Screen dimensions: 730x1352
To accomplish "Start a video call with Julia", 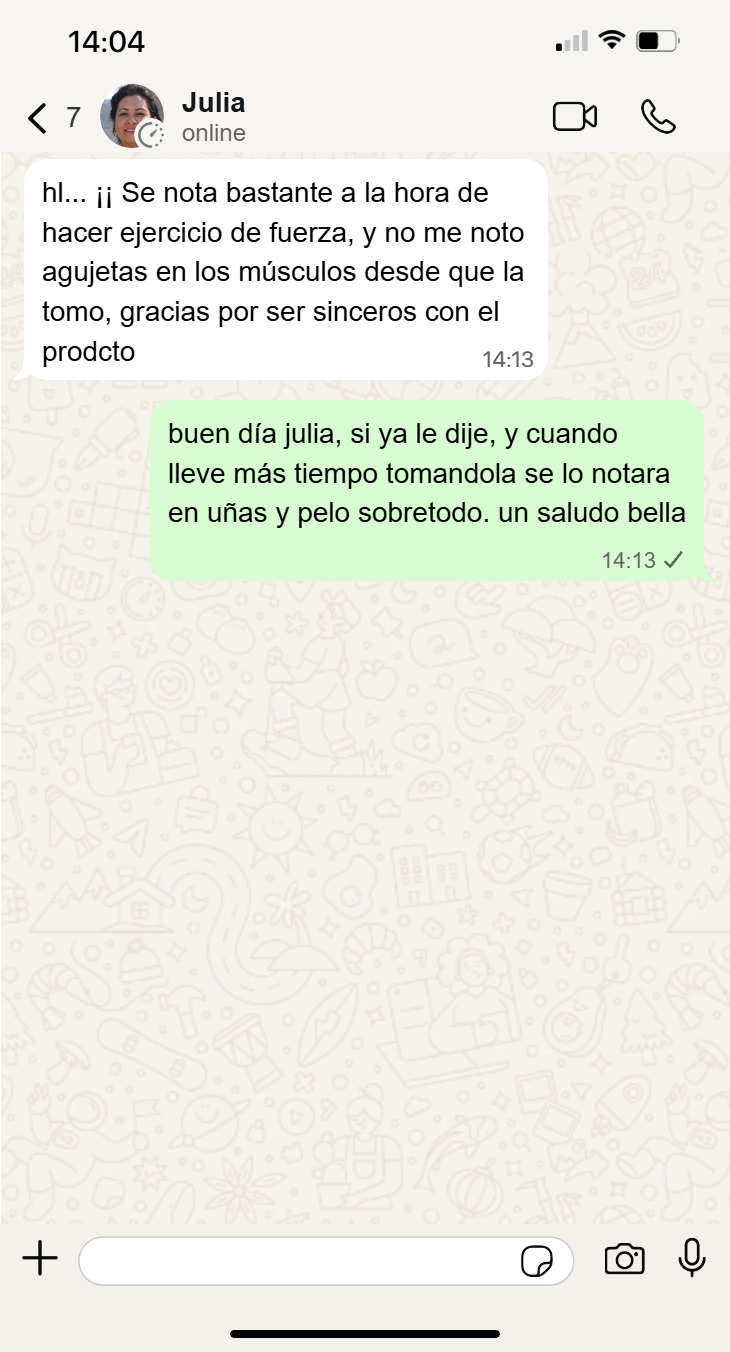I will pos(575,117).
